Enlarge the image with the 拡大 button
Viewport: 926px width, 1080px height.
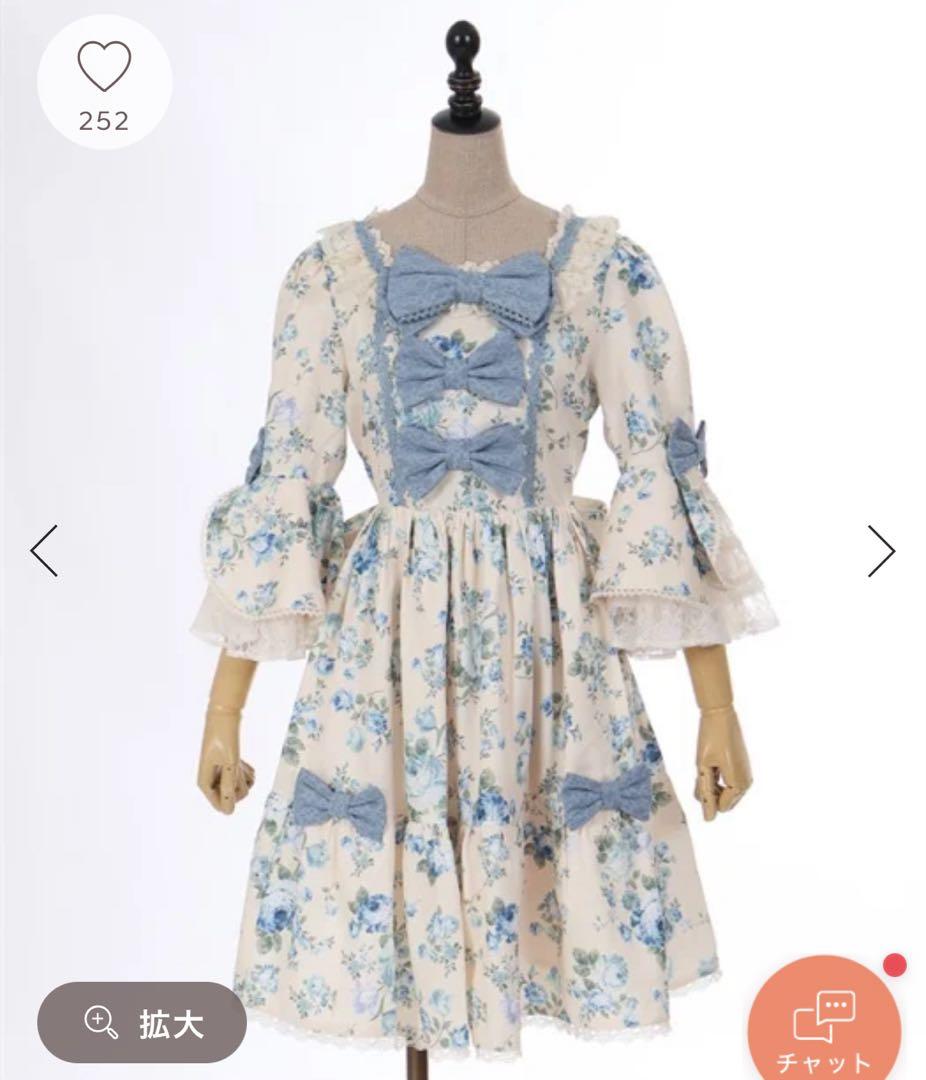(x=142, y=1022)
